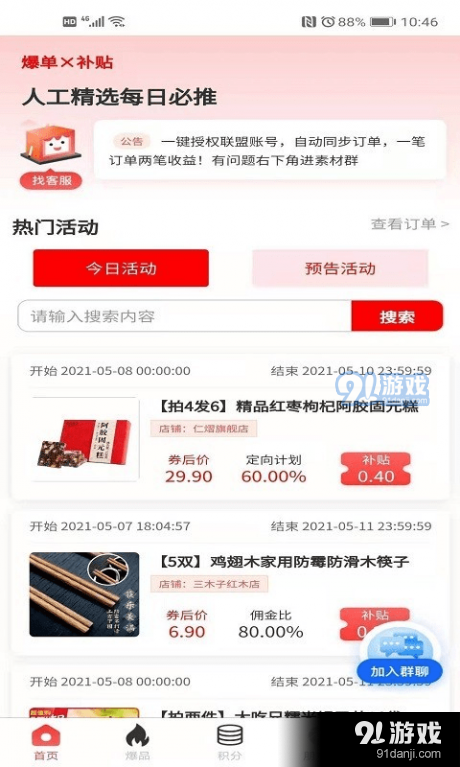Switch to the 预告活动 tab
The height and width of the screenshot is (767, 460).
click(340, 268)
